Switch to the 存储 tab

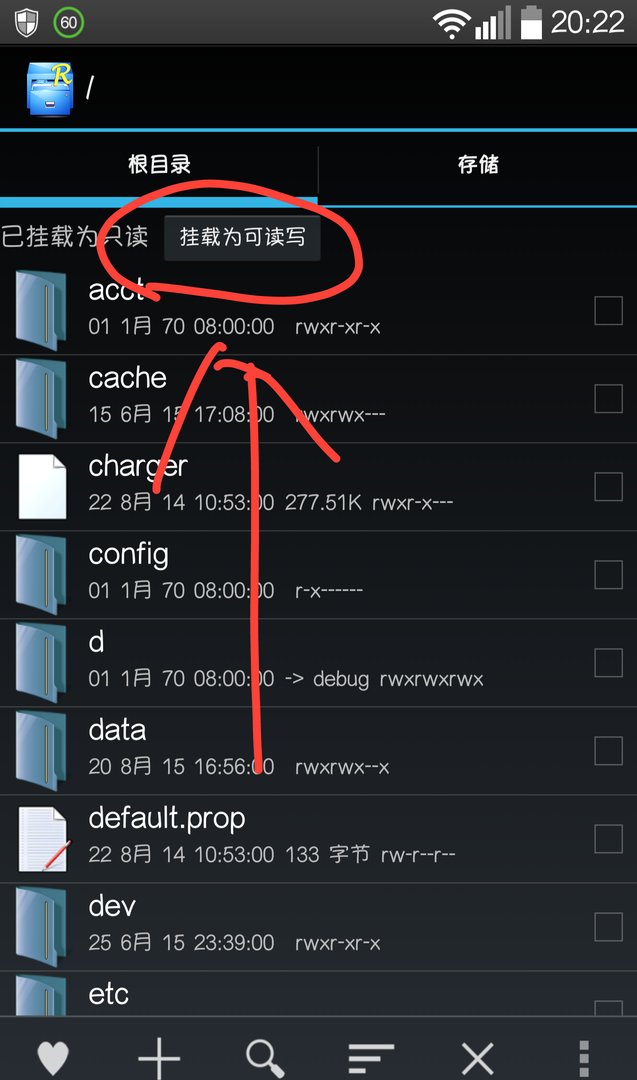pyautogui.click(x=477, y=165)
